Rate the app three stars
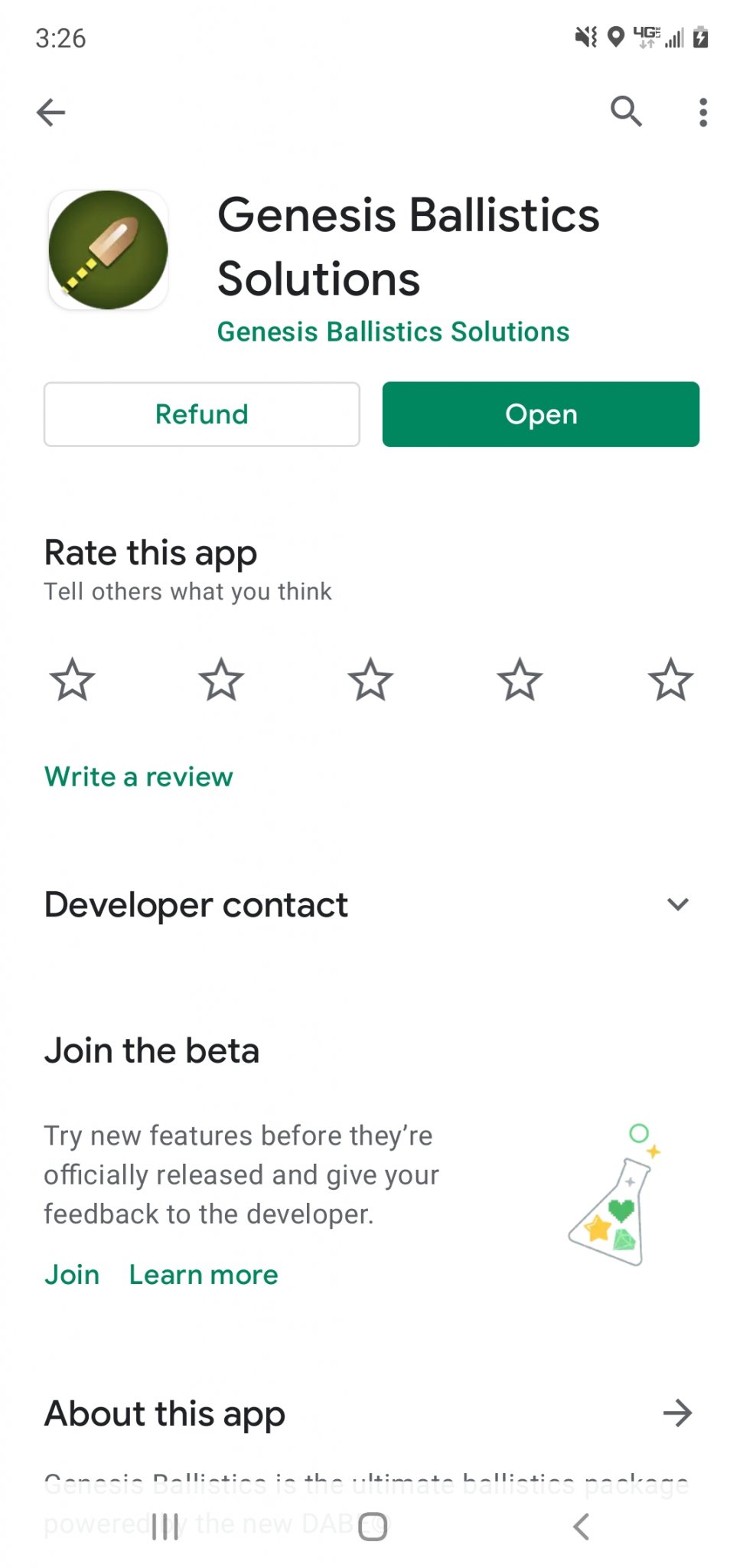The height and width of the screenshot is (1568, 743). coord(370,679)
